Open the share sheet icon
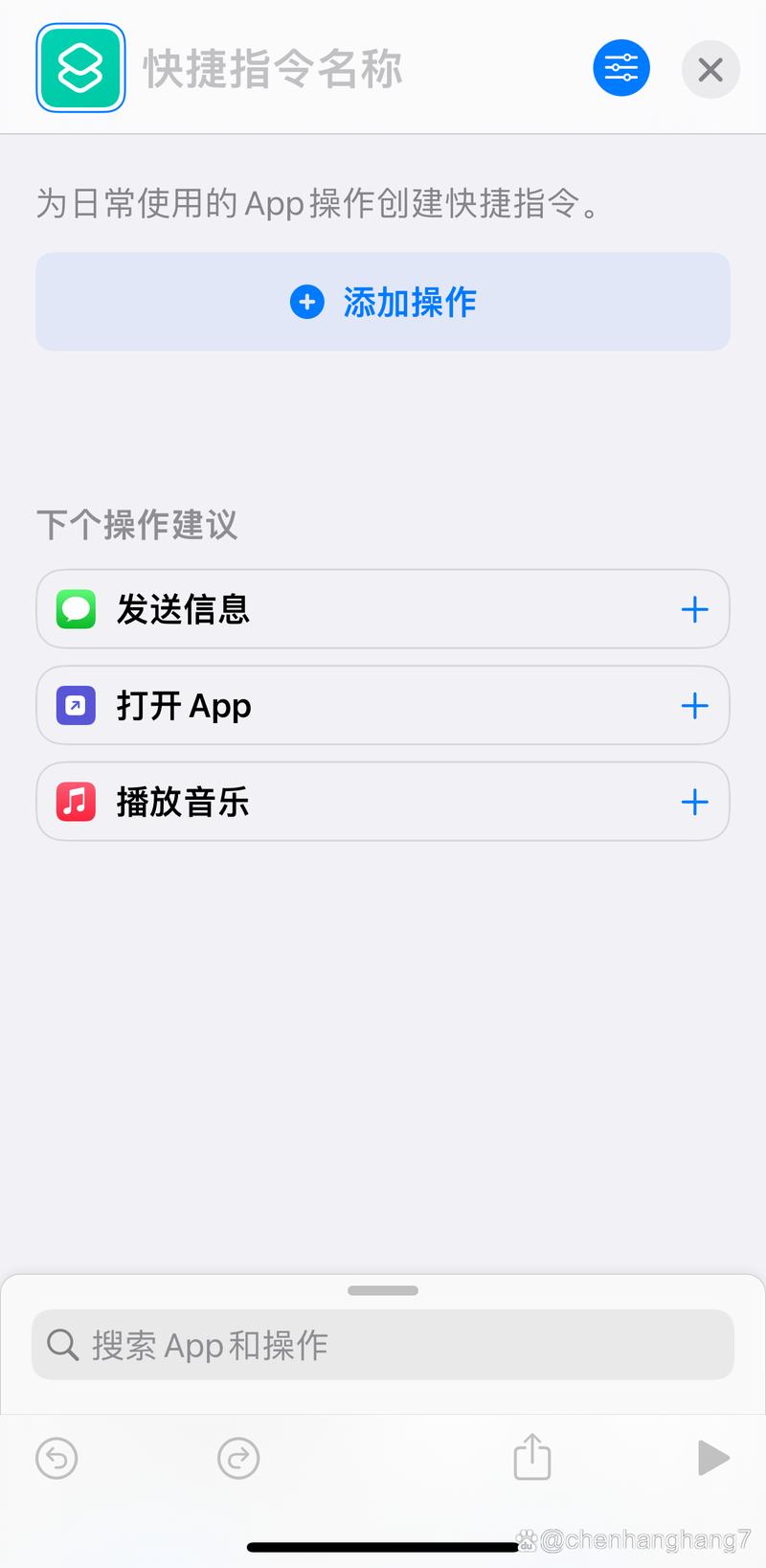 click(x=531, y=1458)
